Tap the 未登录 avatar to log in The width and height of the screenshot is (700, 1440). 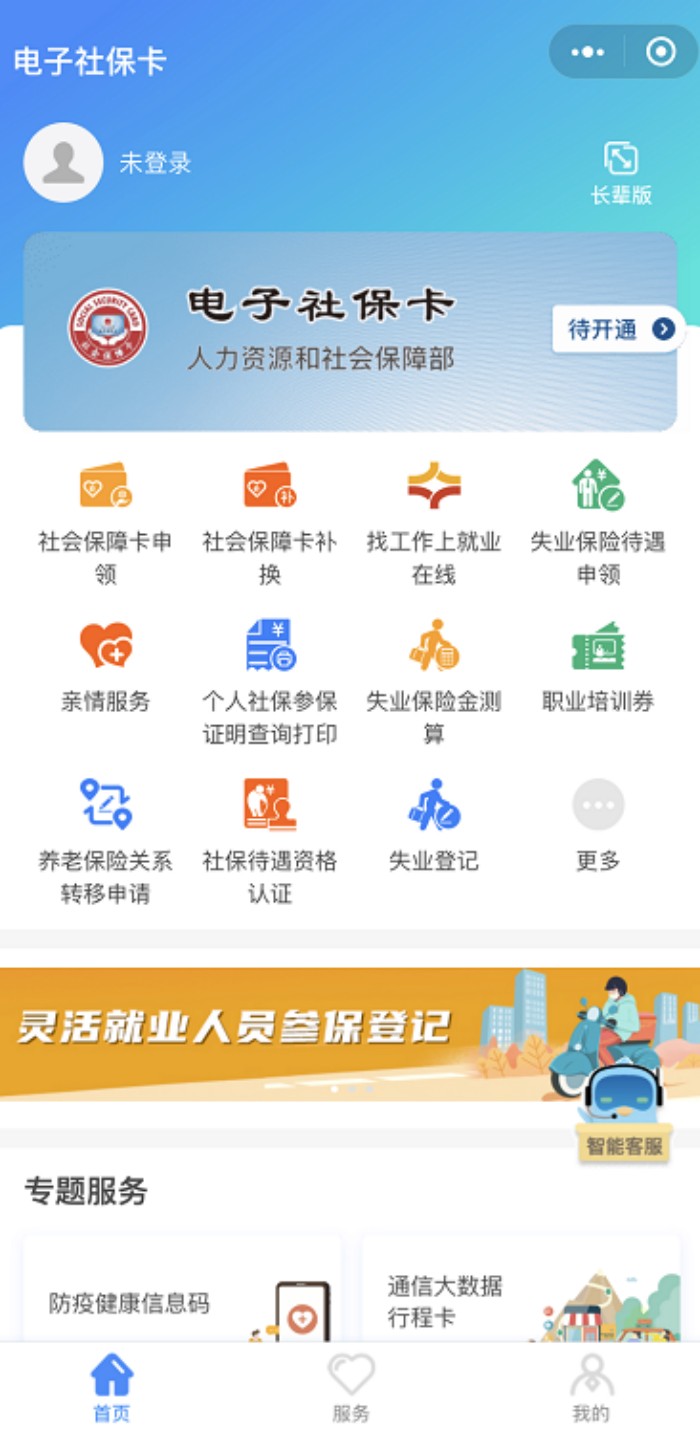coord(63,163)
